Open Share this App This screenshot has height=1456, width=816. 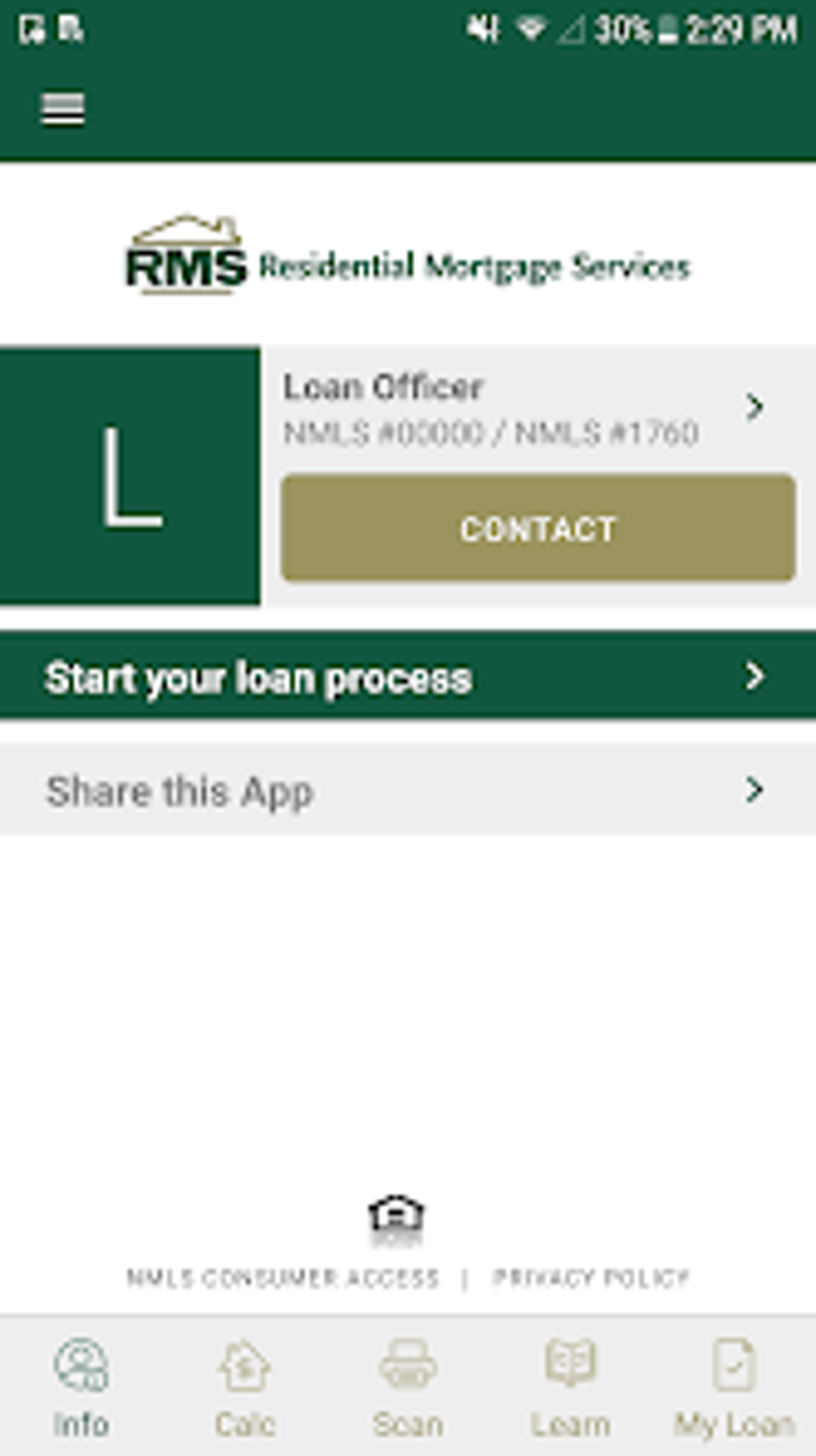click(x=408, y=791)
